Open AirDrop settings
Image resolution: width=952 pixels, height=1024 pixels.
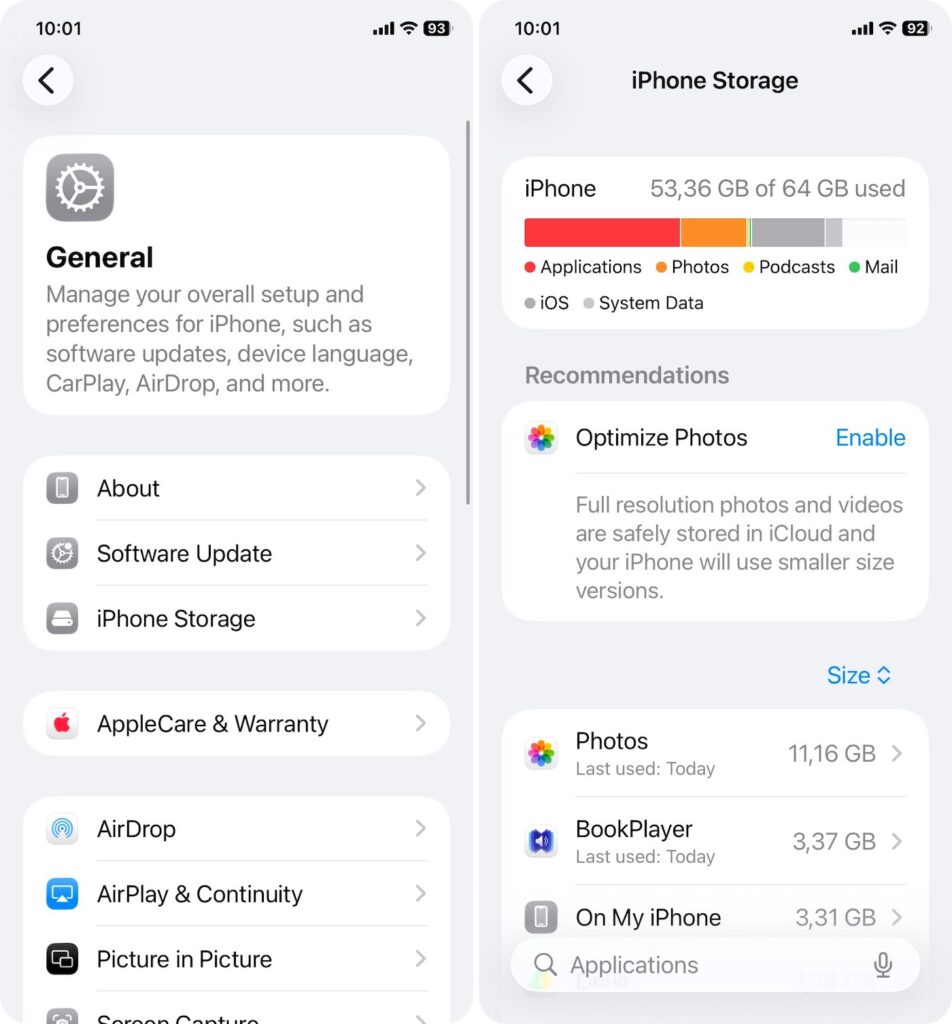coord(236,828)
